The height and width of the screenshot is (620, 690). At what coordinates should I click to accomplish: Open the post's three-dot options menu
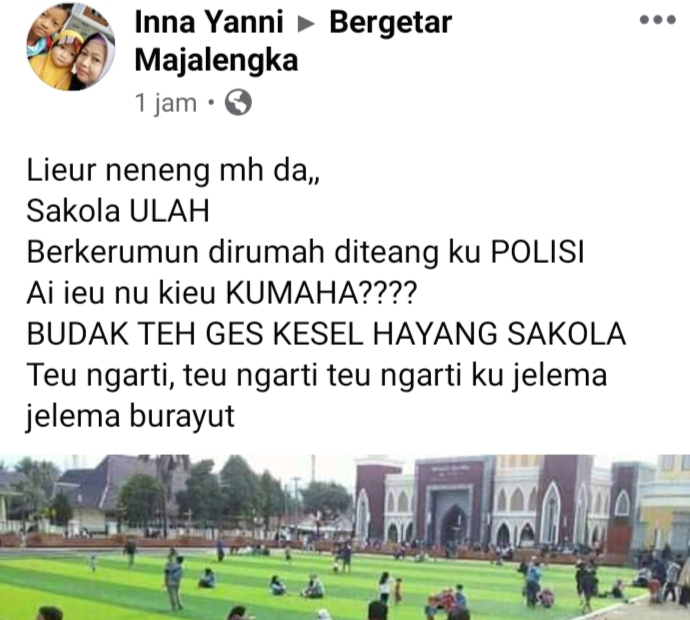658,21
